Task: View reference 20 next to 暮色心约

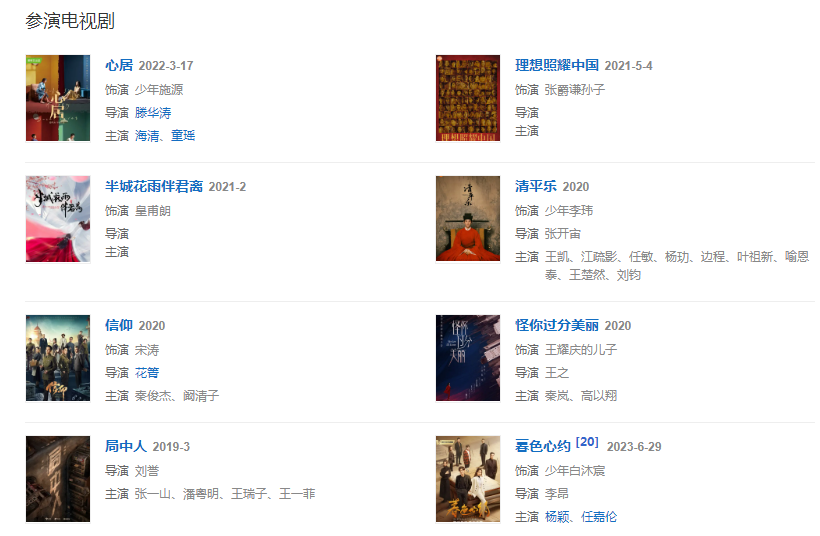Action: (x=587, y=442)
